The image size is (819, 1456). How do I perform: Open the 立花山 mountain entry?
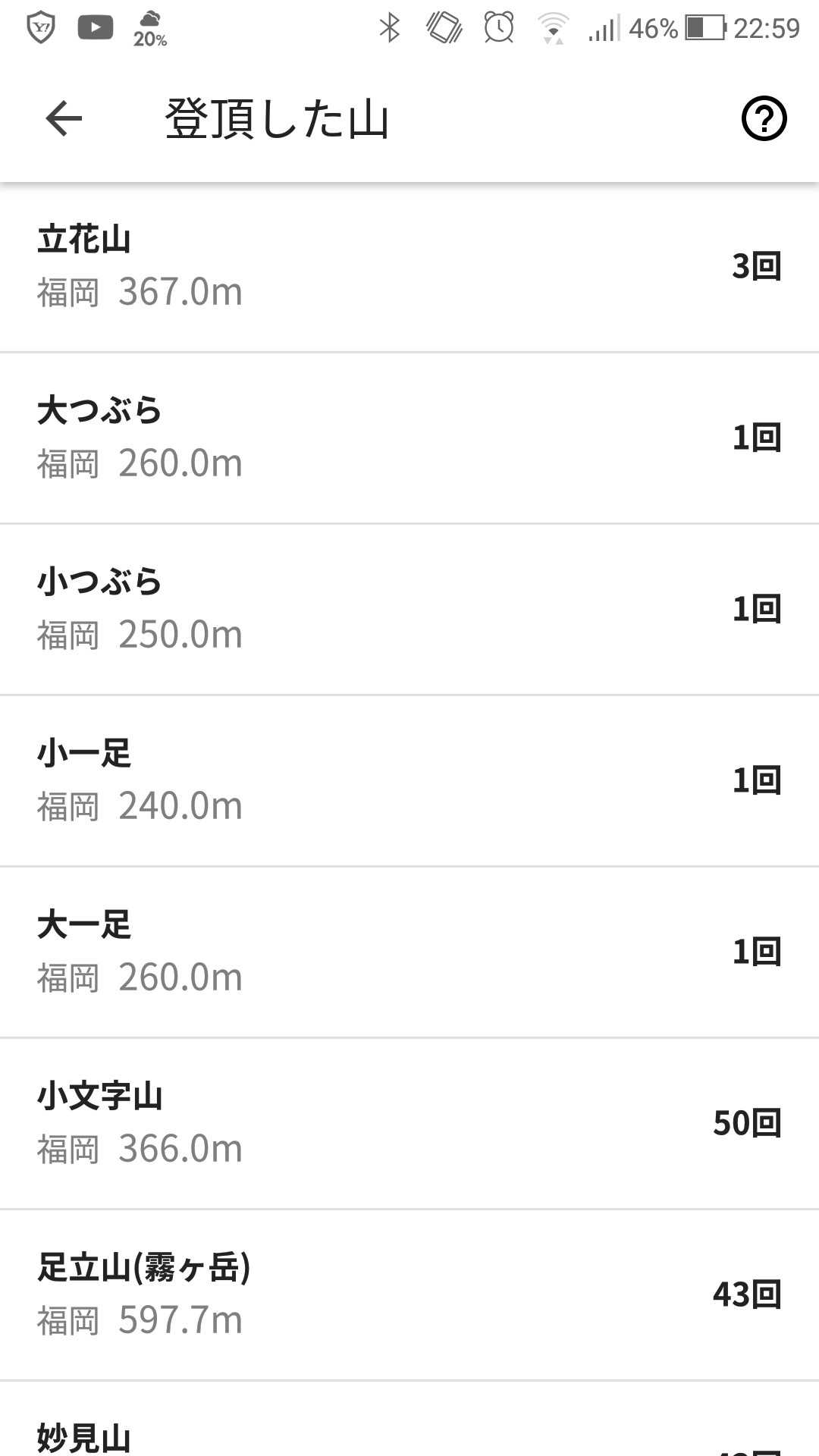[x=409, y=266]
